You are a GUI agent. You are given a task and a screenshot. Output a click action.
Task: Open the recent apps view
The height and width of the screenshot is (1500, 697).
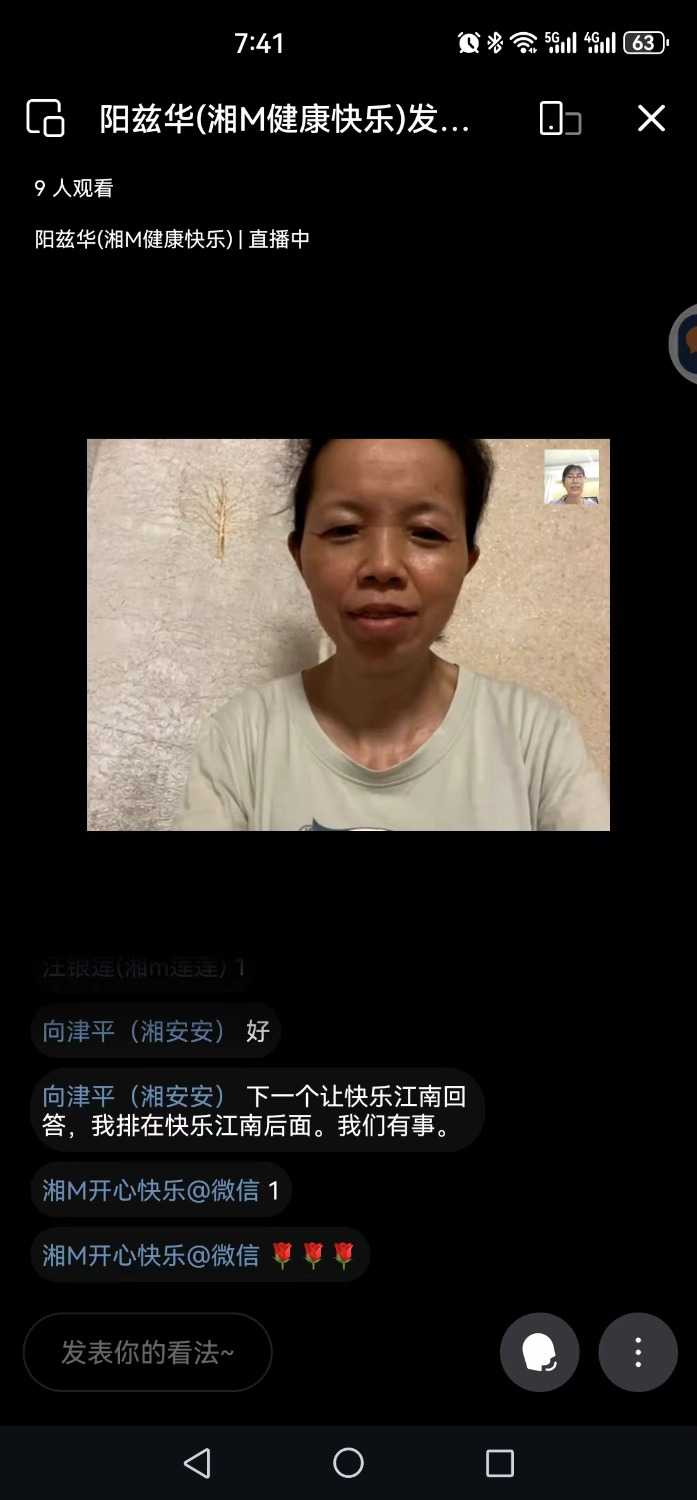[x=499, y=1463]
